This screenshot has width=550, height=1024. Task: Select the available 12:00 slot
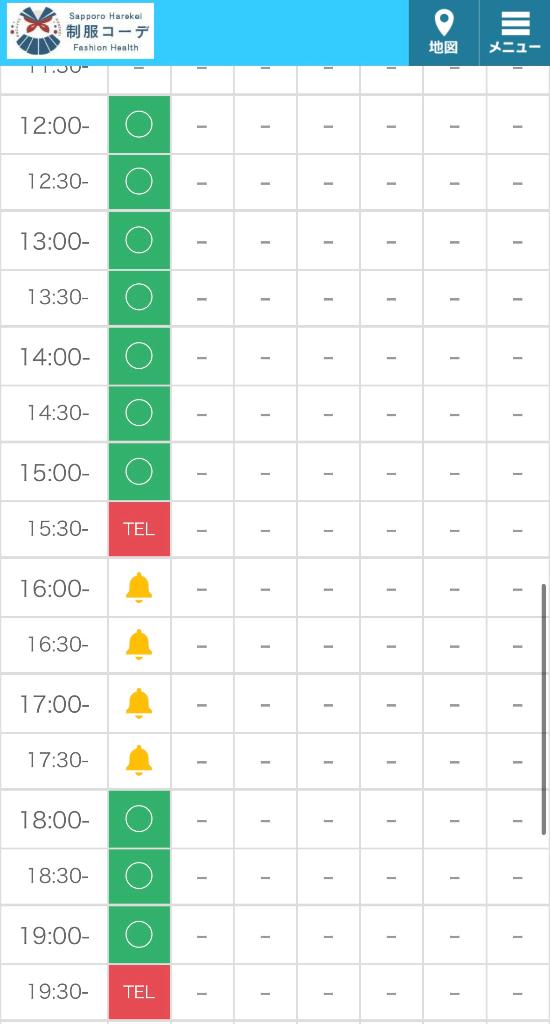tap(139, 125)
